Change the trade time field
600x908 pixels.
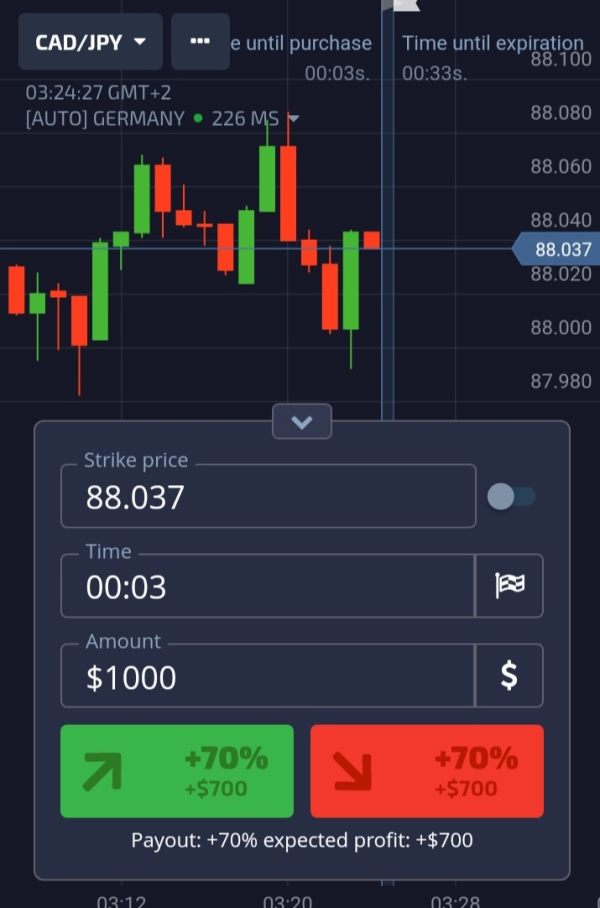click(x=267, y=586)
